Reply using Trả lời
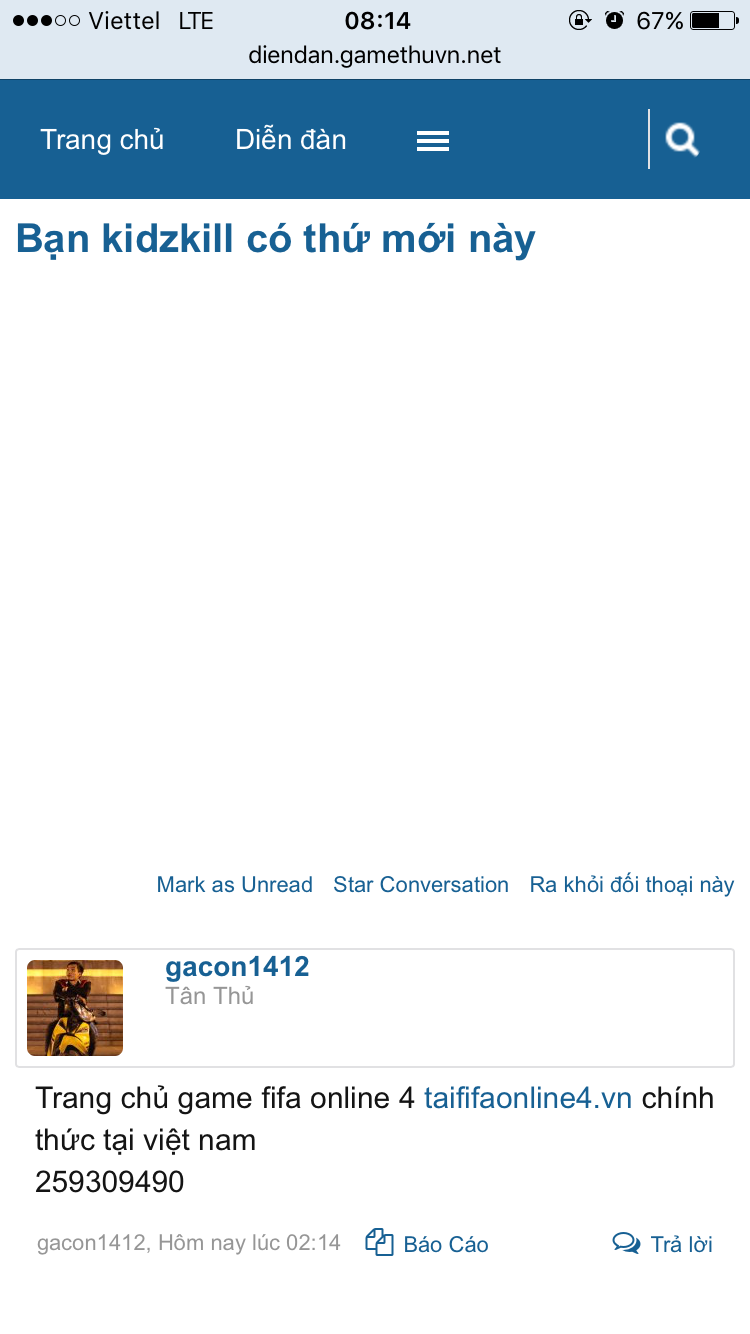Viewport: 750px width, 1334px height. coord(664,1244)
